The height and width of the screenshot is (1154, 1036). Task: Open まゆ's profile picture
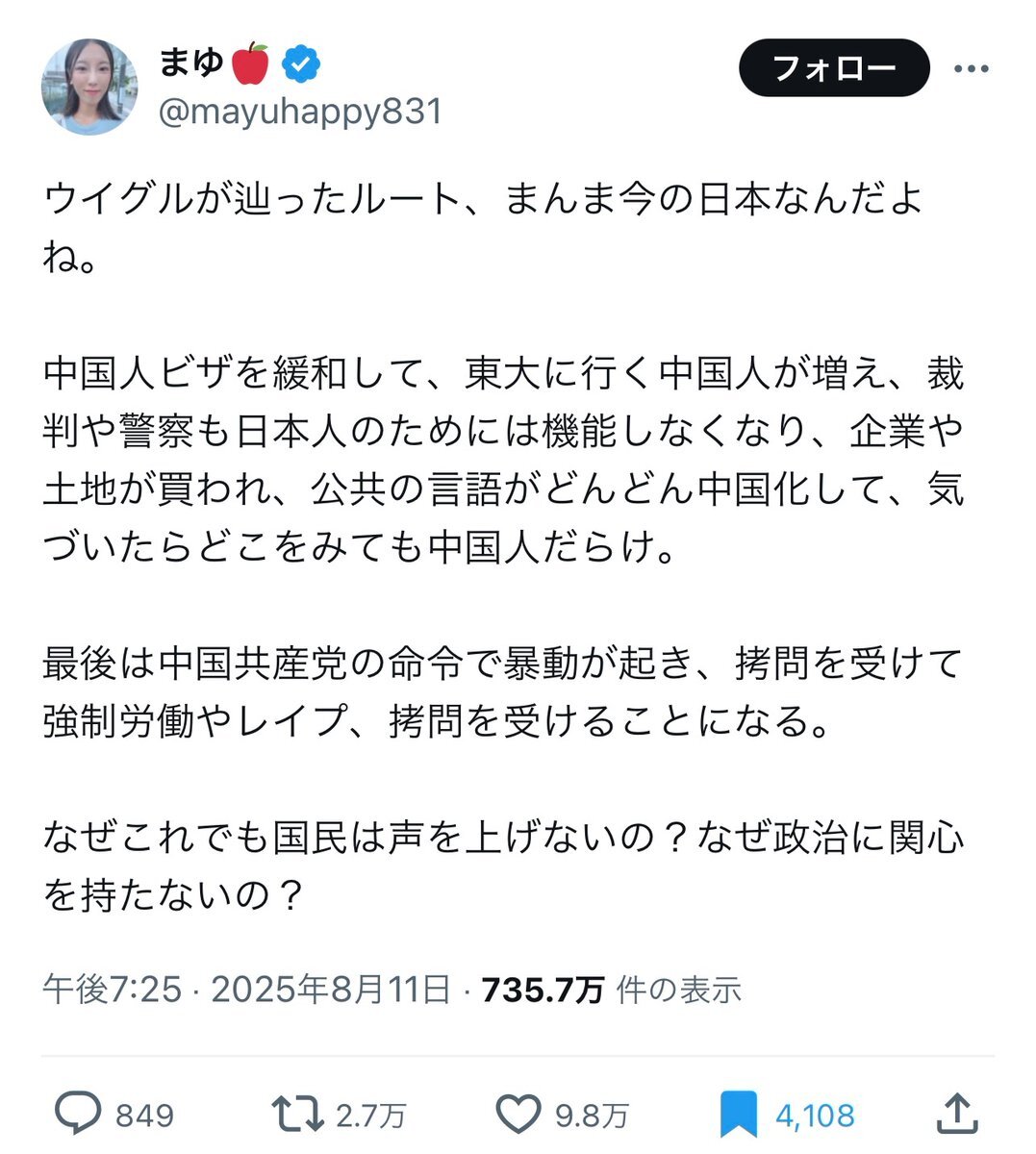point(89,88)
